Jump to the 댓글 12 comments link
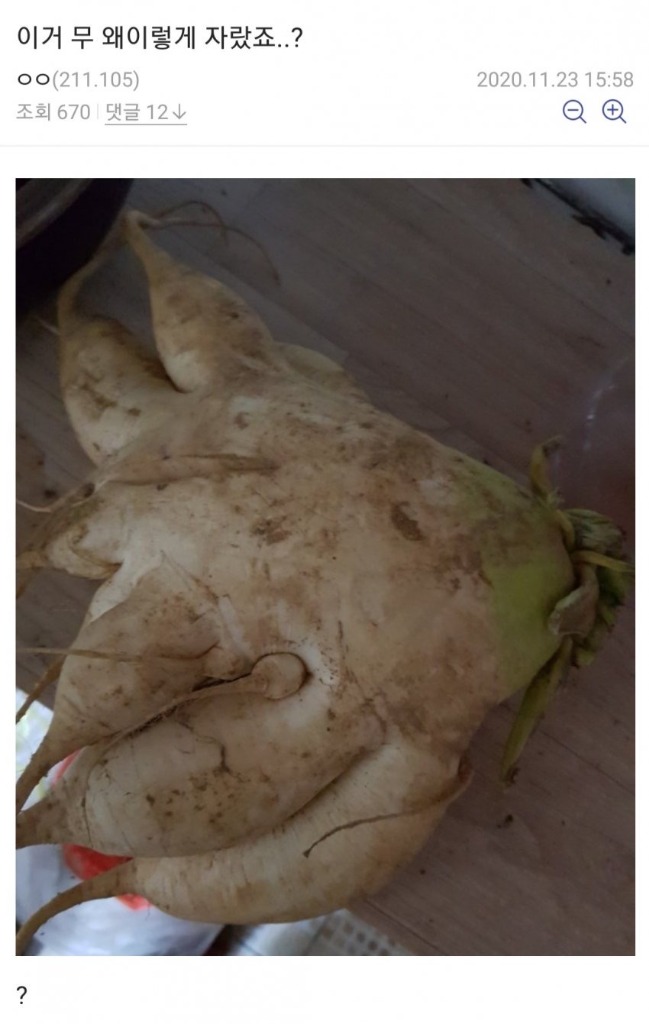This screenshot has width=649, height=1024. click(146, 113)
